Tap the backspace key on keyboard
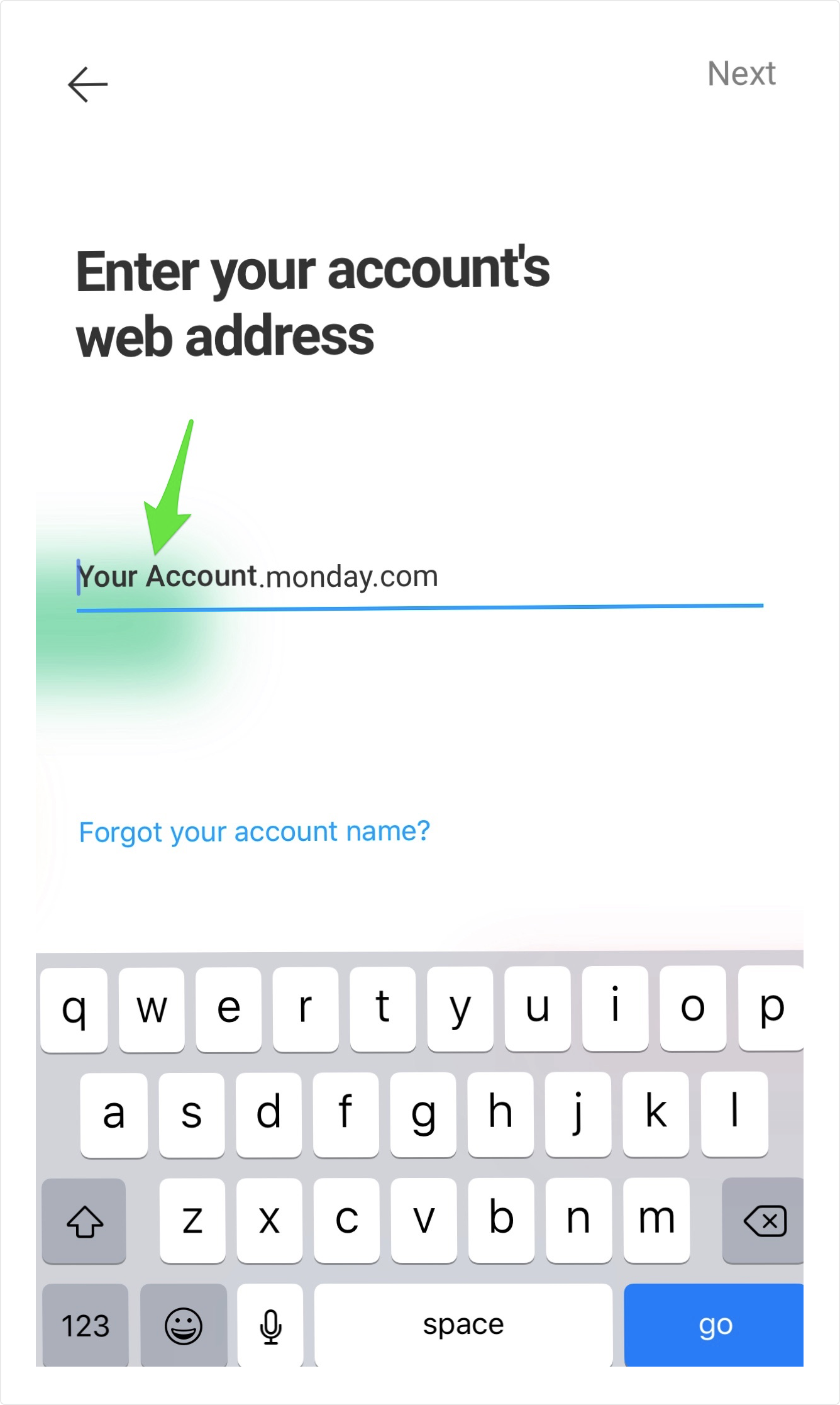Viewport: 840px width, 1405px height. pyautogui.click(x=763, y=1220)
